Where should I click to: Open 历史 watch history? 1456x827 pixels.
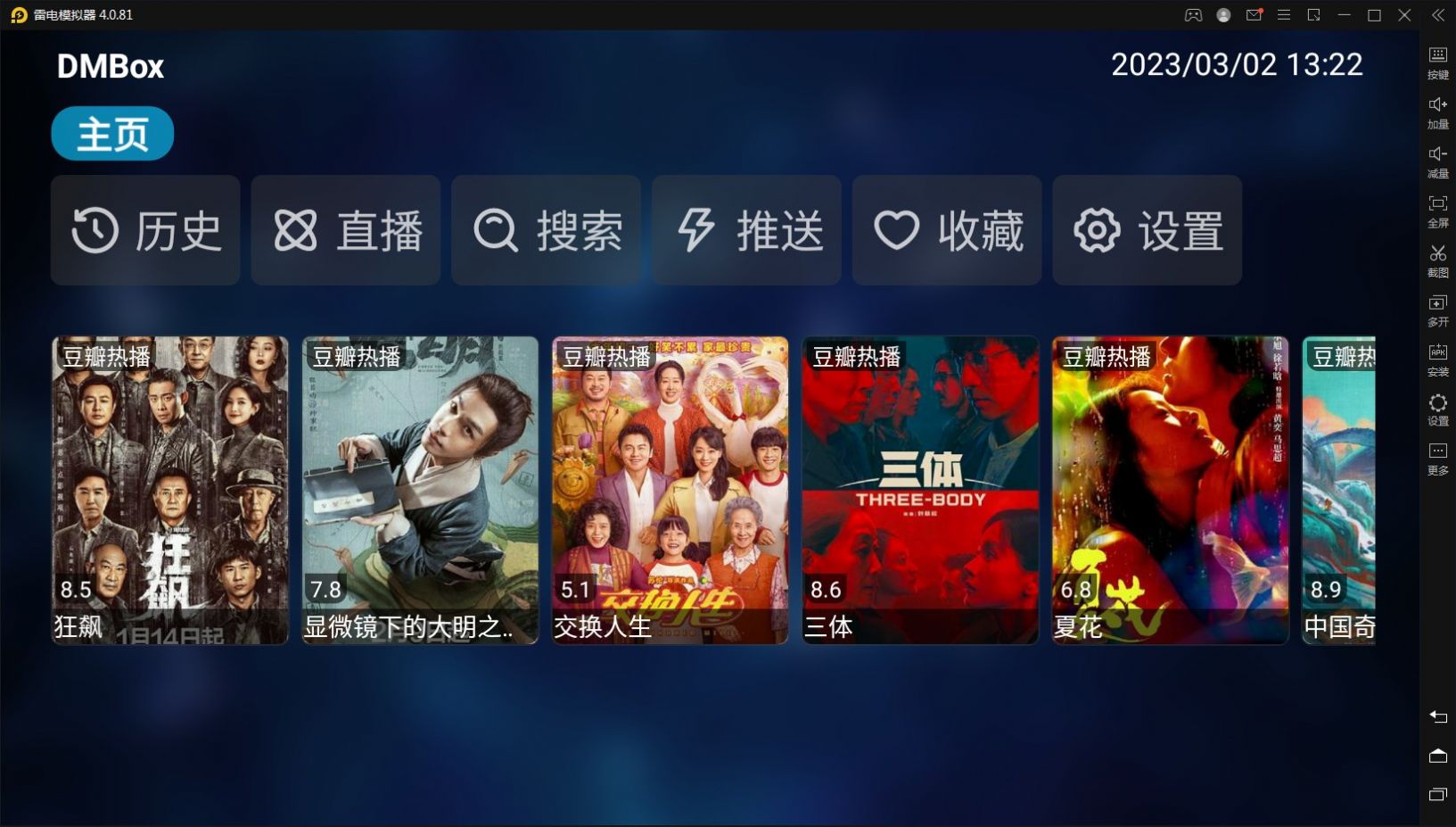click(x=145, y=230)
